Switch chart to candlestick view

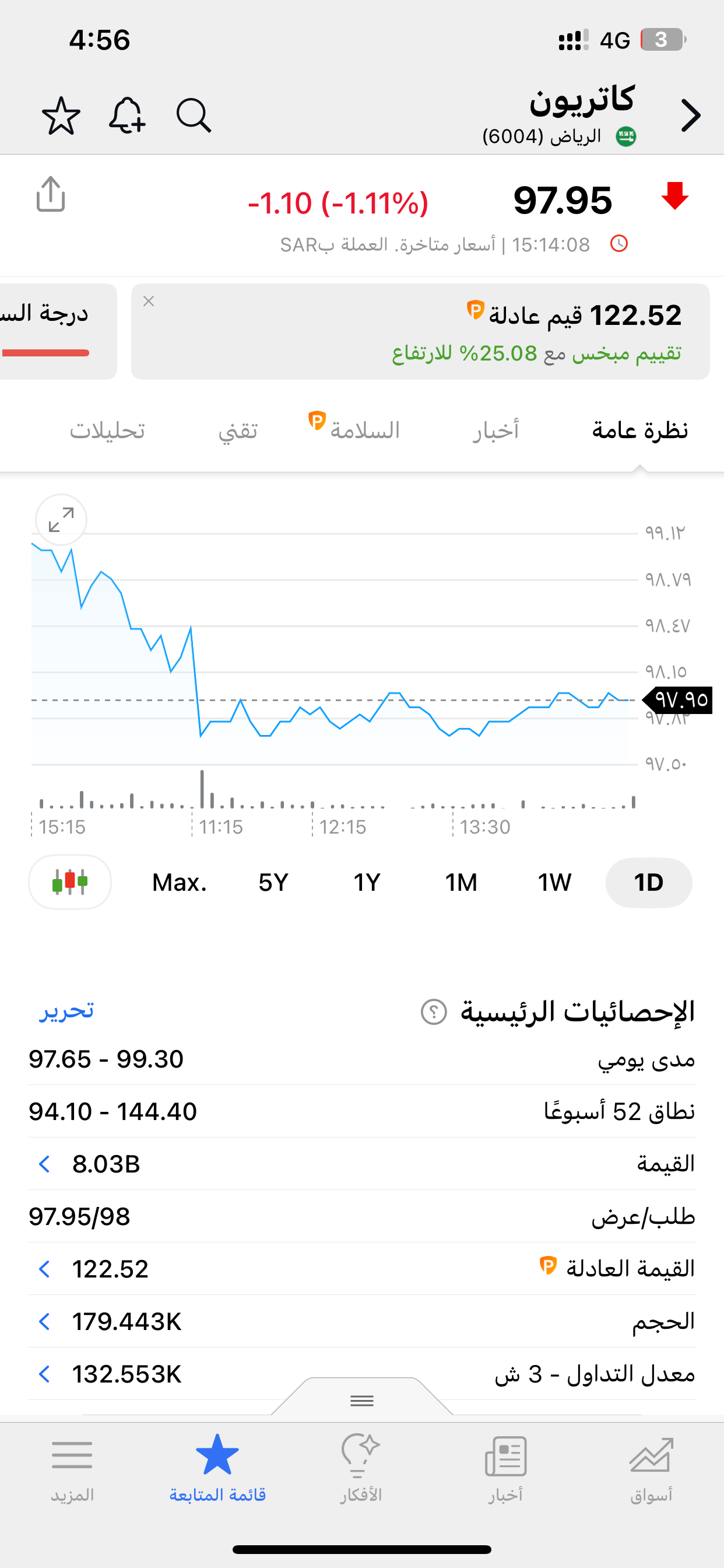pyautogui.click(x=69, y=882)
